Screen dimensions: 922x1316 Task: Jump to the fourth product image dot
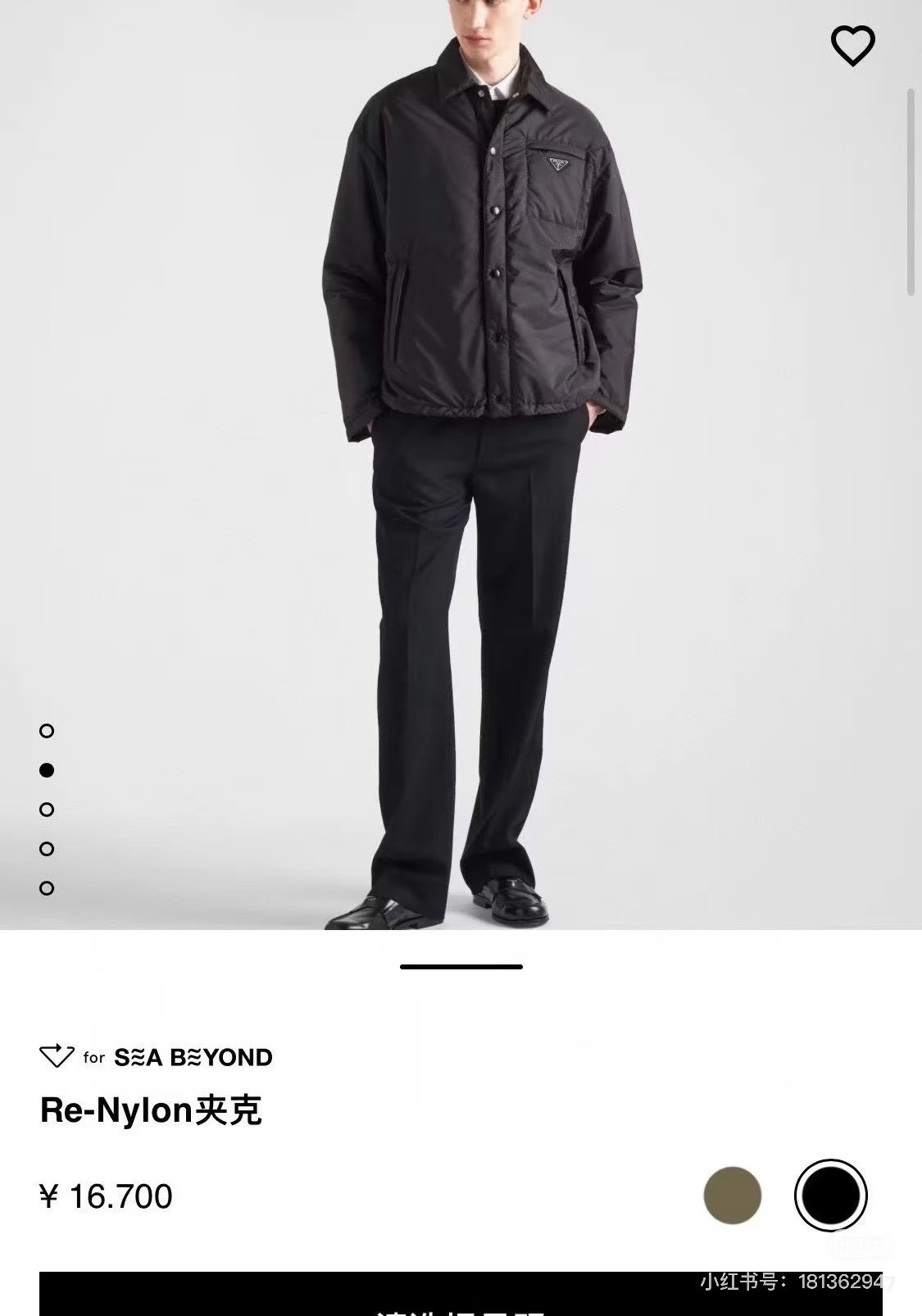[x=47, y=849]
